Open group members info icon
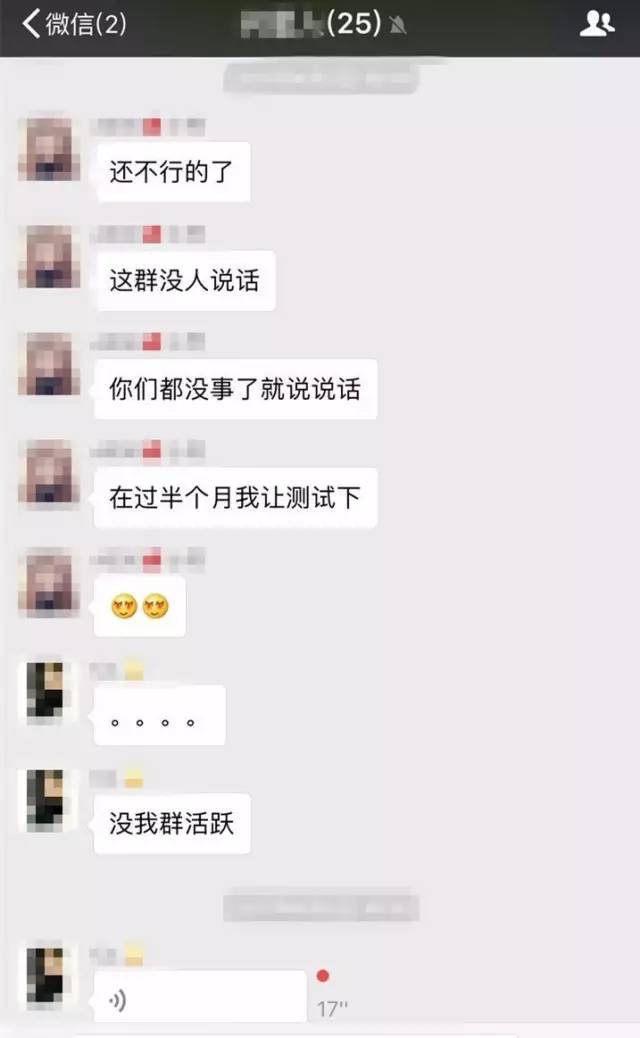Screen dimensions: 640x1038 [x=597, y=24]
